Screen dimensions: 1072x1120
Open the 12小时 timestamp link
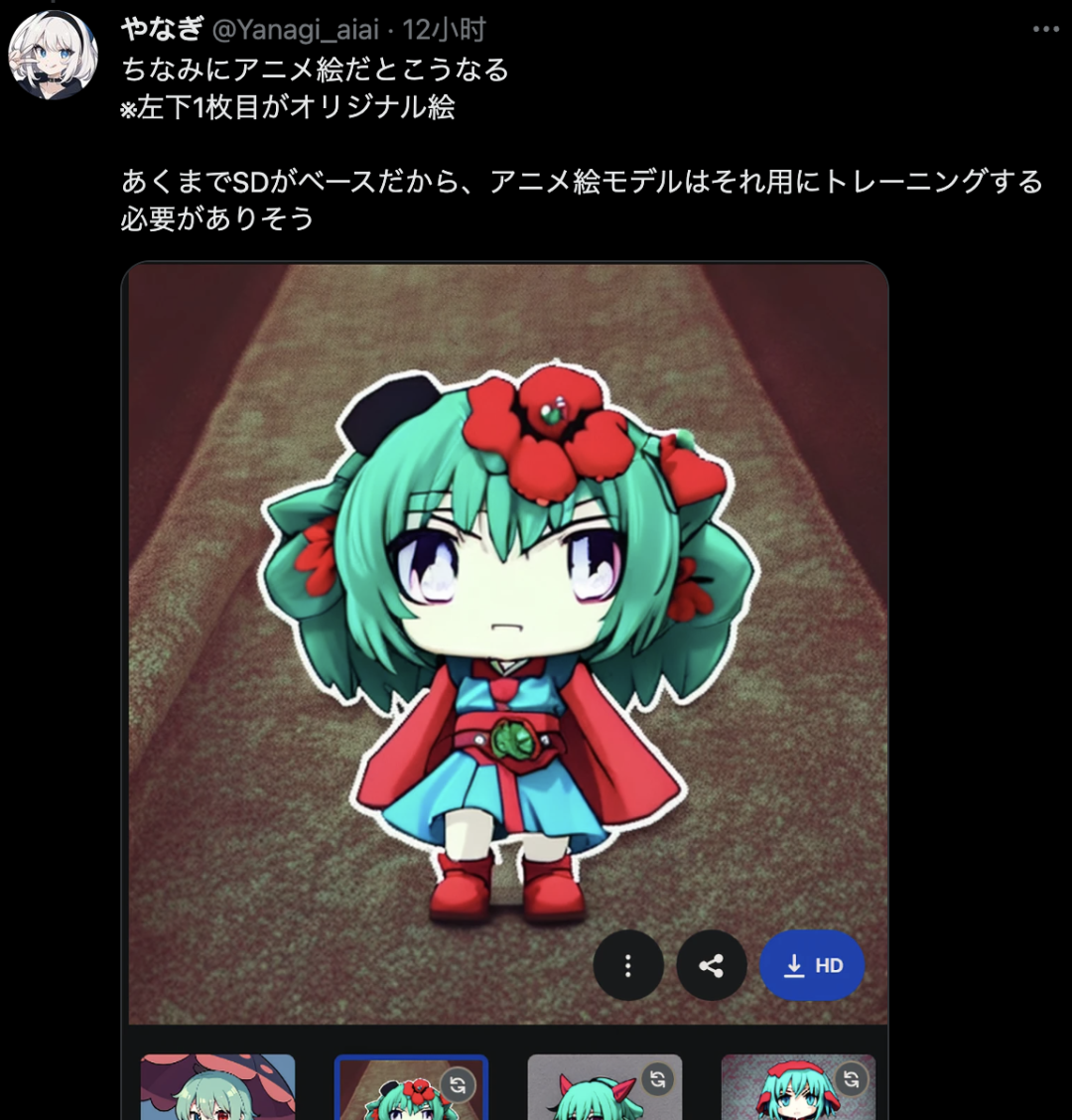click(x=444, y=30)
